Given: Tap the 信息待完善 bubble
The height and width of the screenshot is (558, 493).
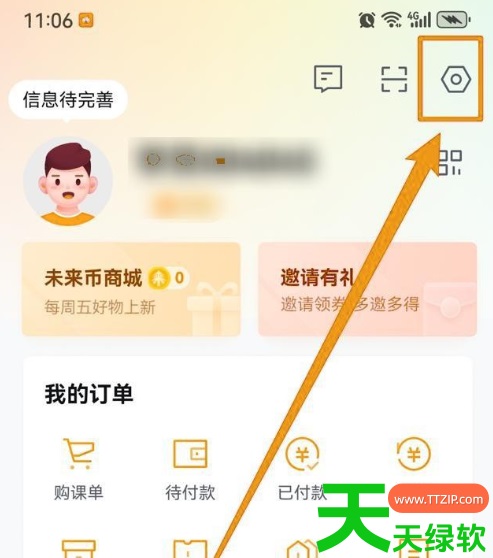Looking at the screenshot, I should tap(68, 99).
